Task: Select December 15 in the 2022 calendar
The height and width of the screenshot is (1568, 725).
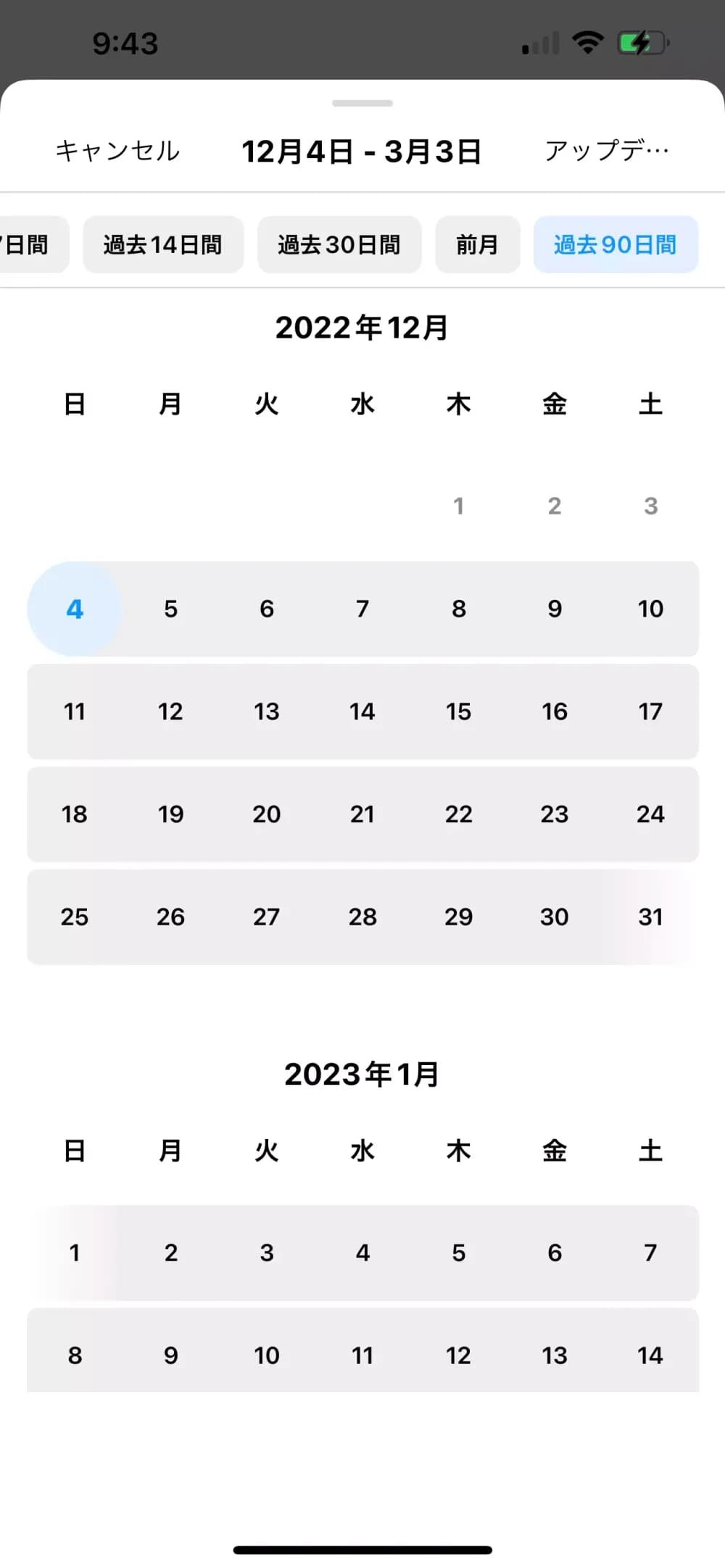Action: click(458, 712)
